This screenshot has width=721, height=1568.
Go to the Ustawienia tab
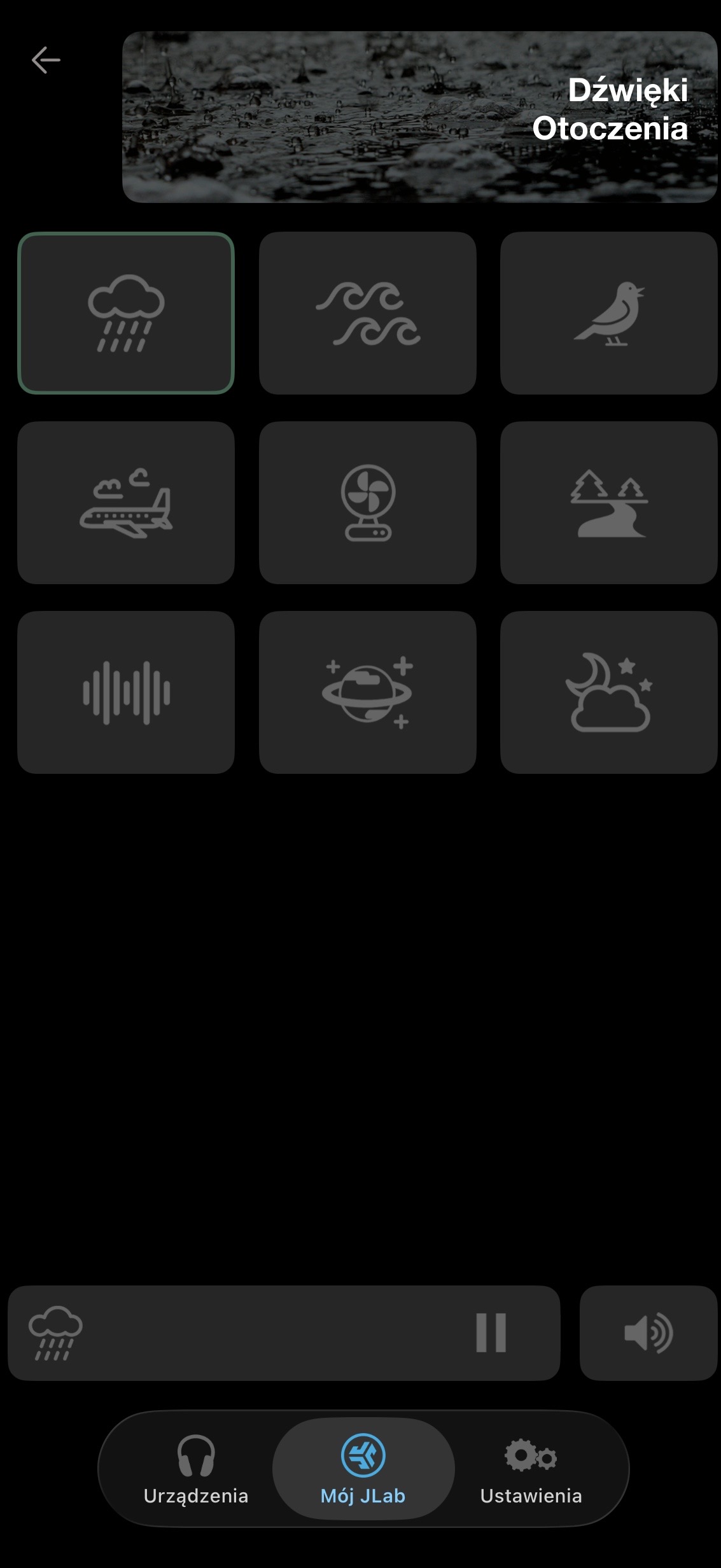click(x=531, y=1469)
